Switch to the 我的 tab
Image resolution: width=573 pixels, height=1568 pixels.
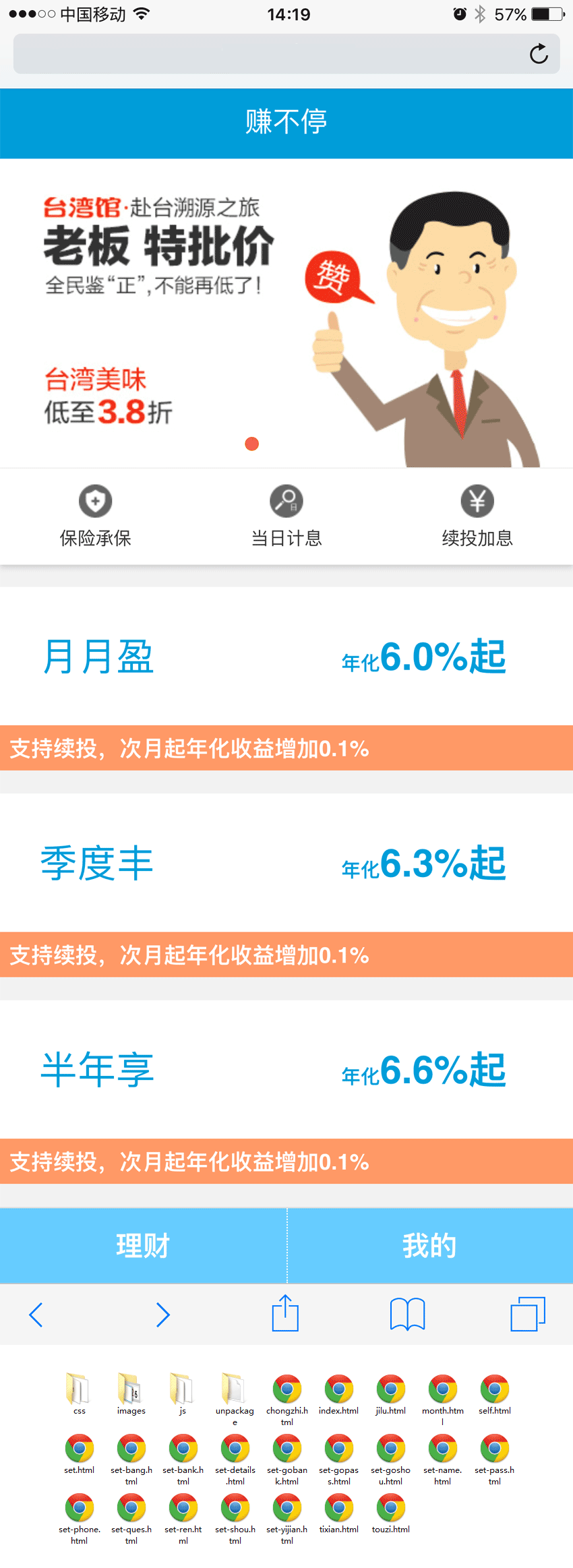(429, 1245)
